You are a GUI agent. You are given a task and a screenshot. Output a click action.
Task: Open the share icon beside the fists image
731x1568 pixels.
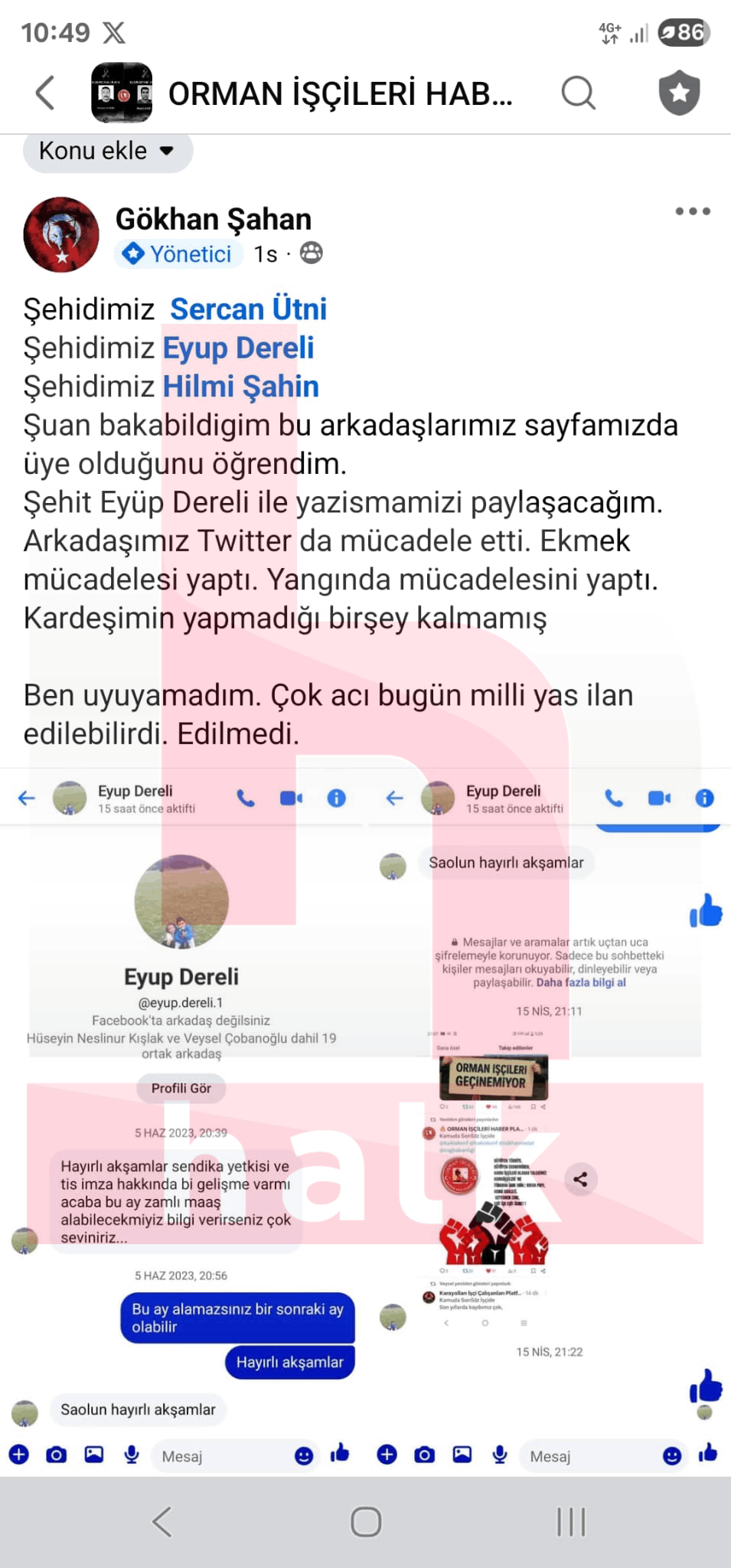pos(579,1179)
